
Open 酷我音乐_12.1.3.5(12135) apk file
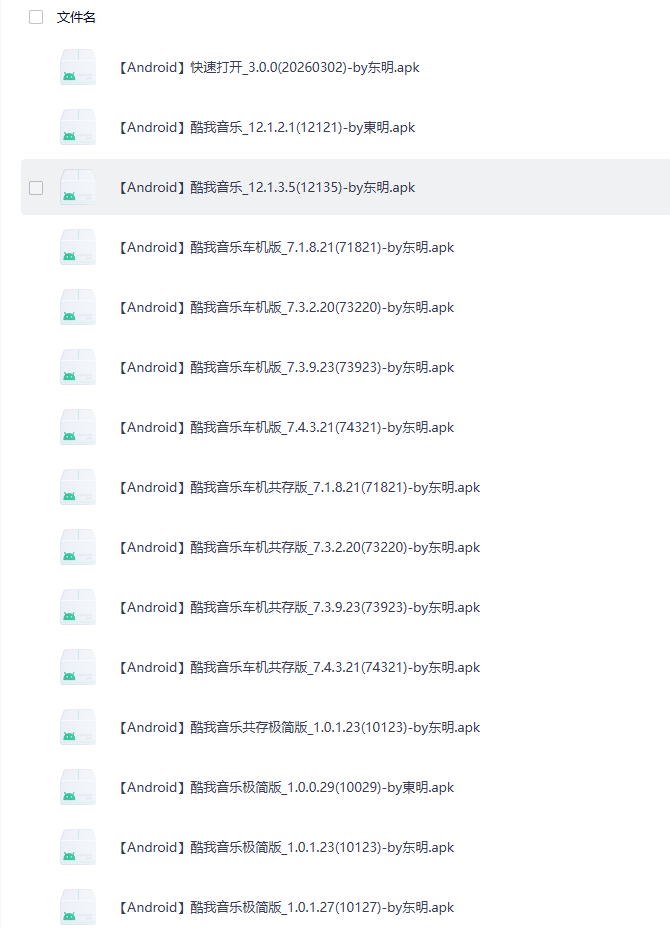[x=267, y=187]
